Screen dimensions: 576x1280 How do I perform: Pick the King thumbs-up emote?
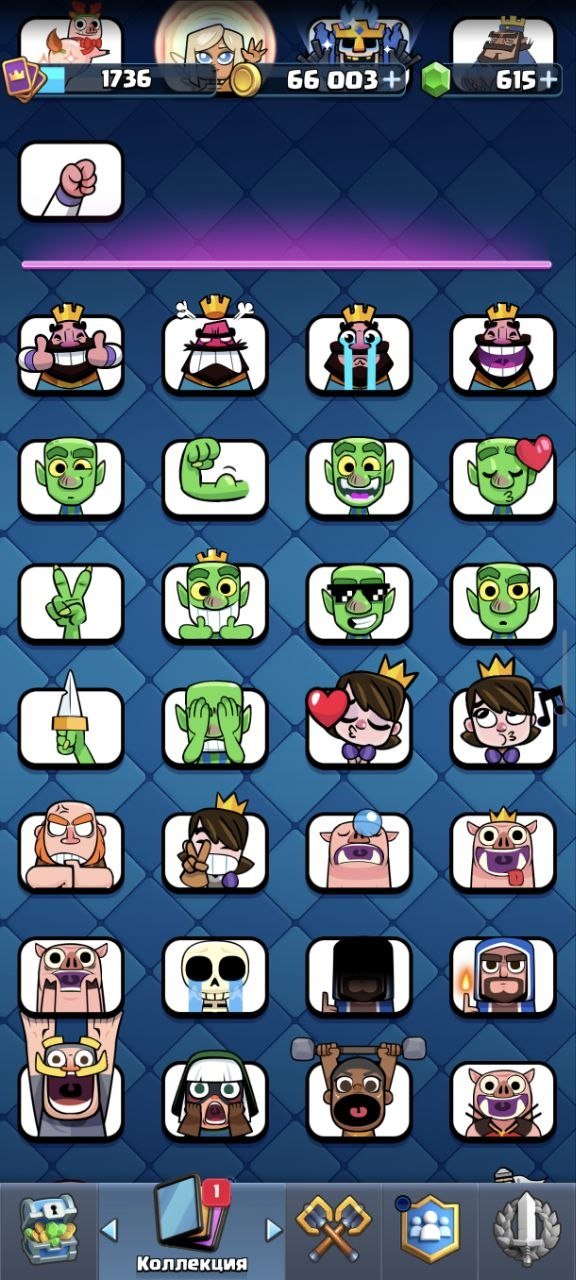71,352
